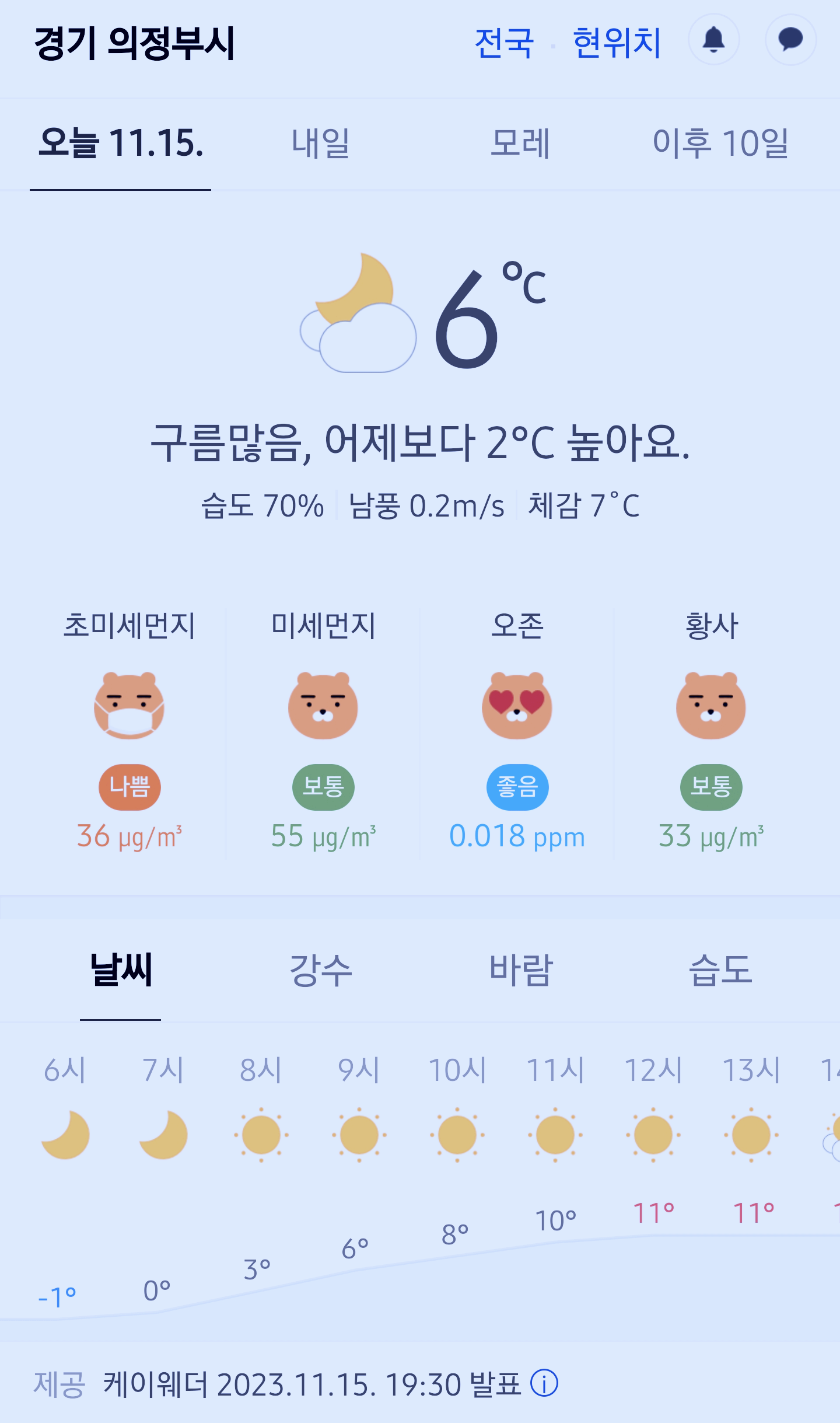Select 현위치 to use current location
The width and height of the screenshot is (840, 1423).
[x=617, y=43]
